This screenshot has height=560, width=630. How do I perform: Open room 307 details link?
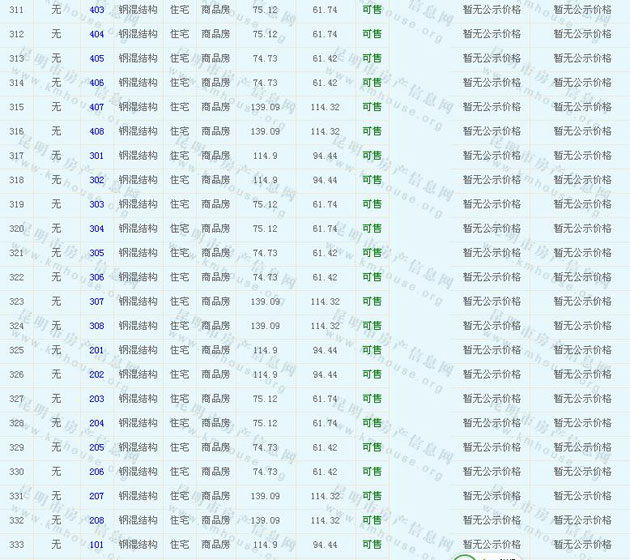(x=96, y=302)
